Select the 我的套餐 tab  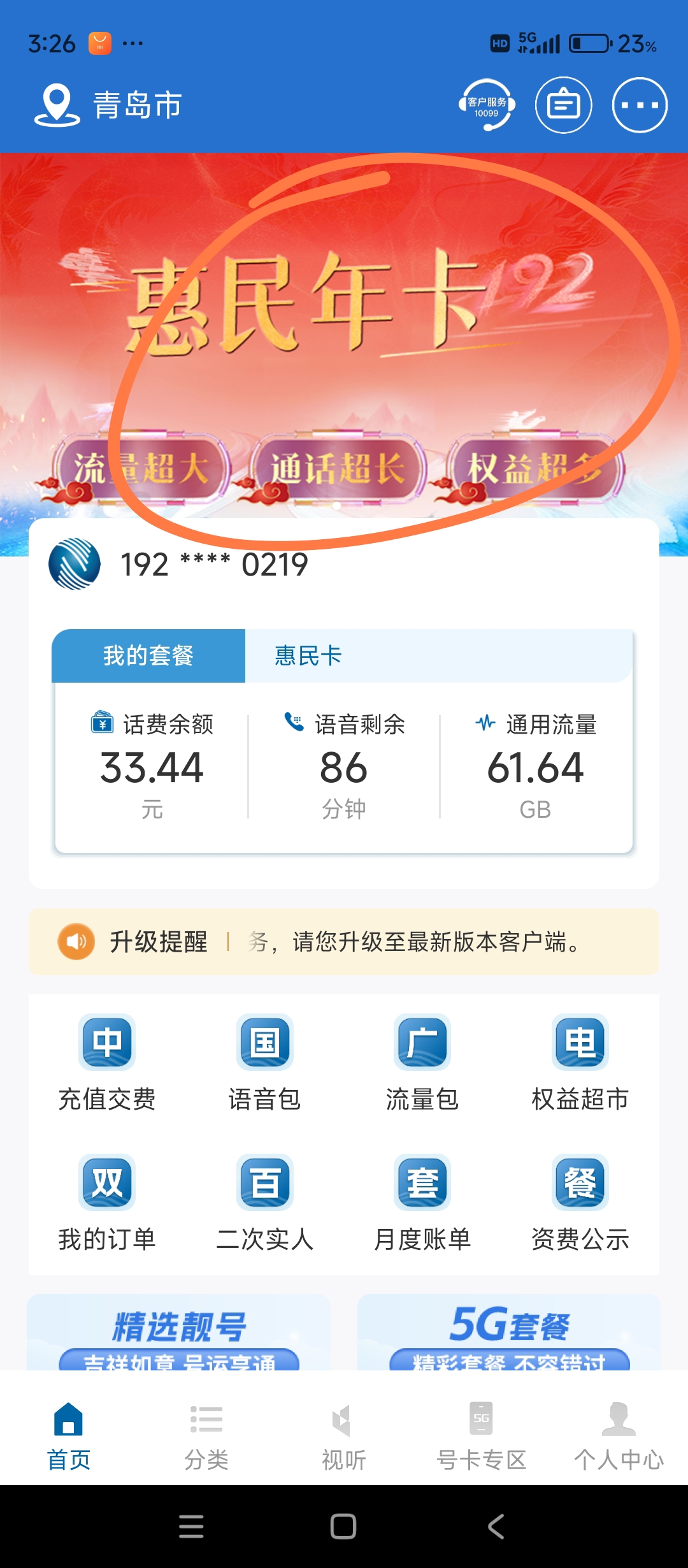click(148, 656)
